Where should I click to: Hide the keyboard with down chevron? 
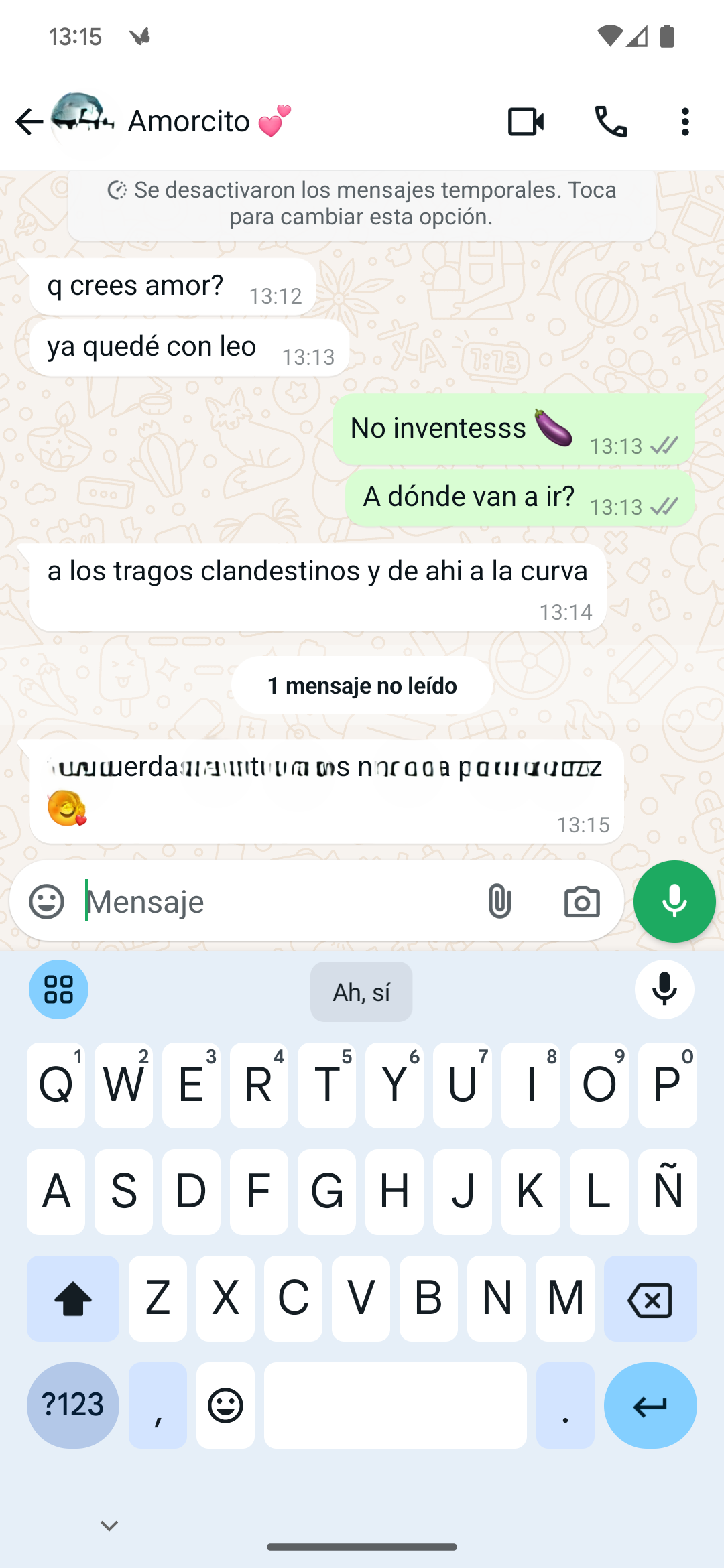coord(109,1526)
